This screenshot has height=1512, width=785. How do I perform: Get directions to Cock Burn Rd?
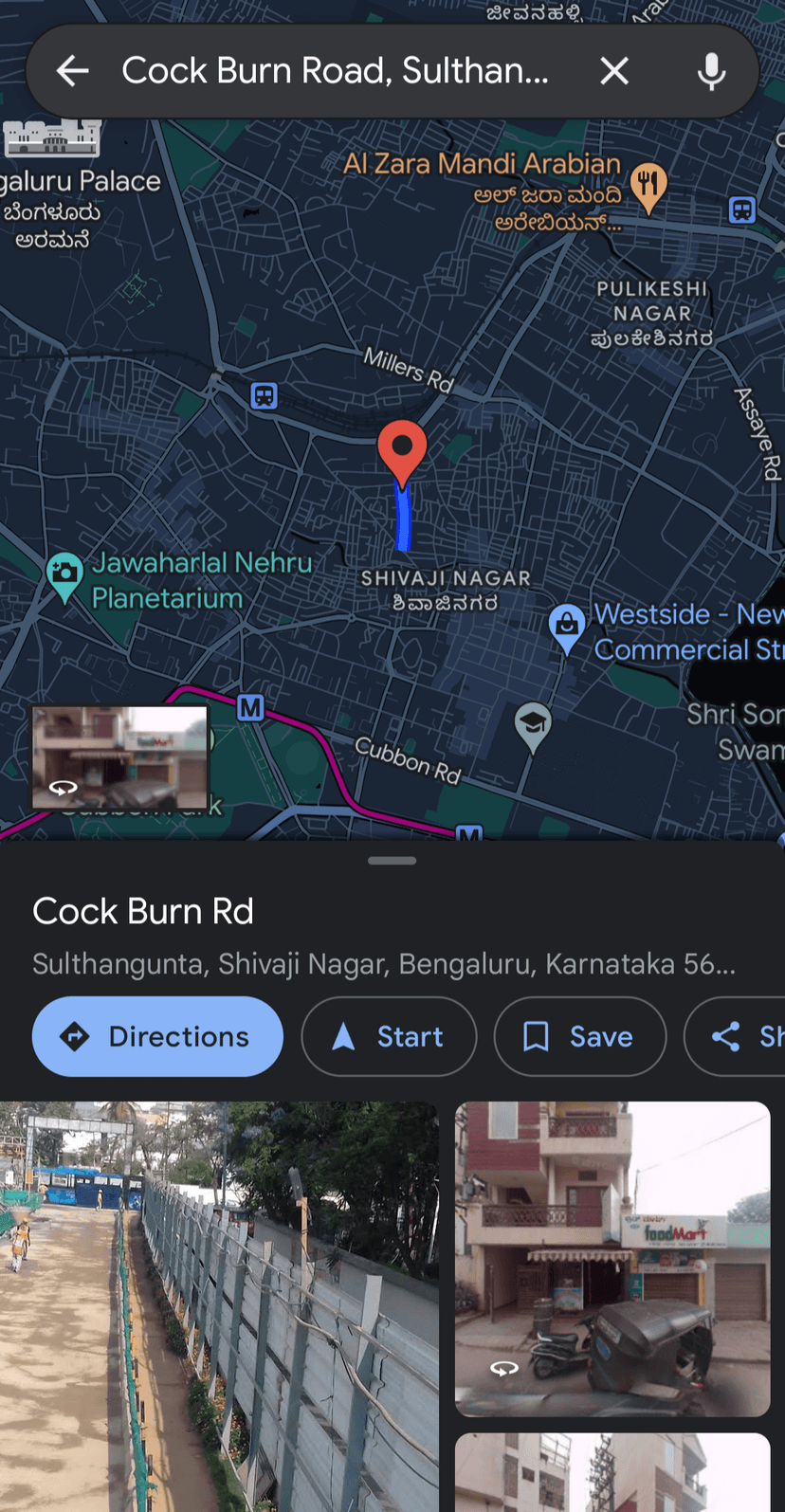click(157, 1036)
